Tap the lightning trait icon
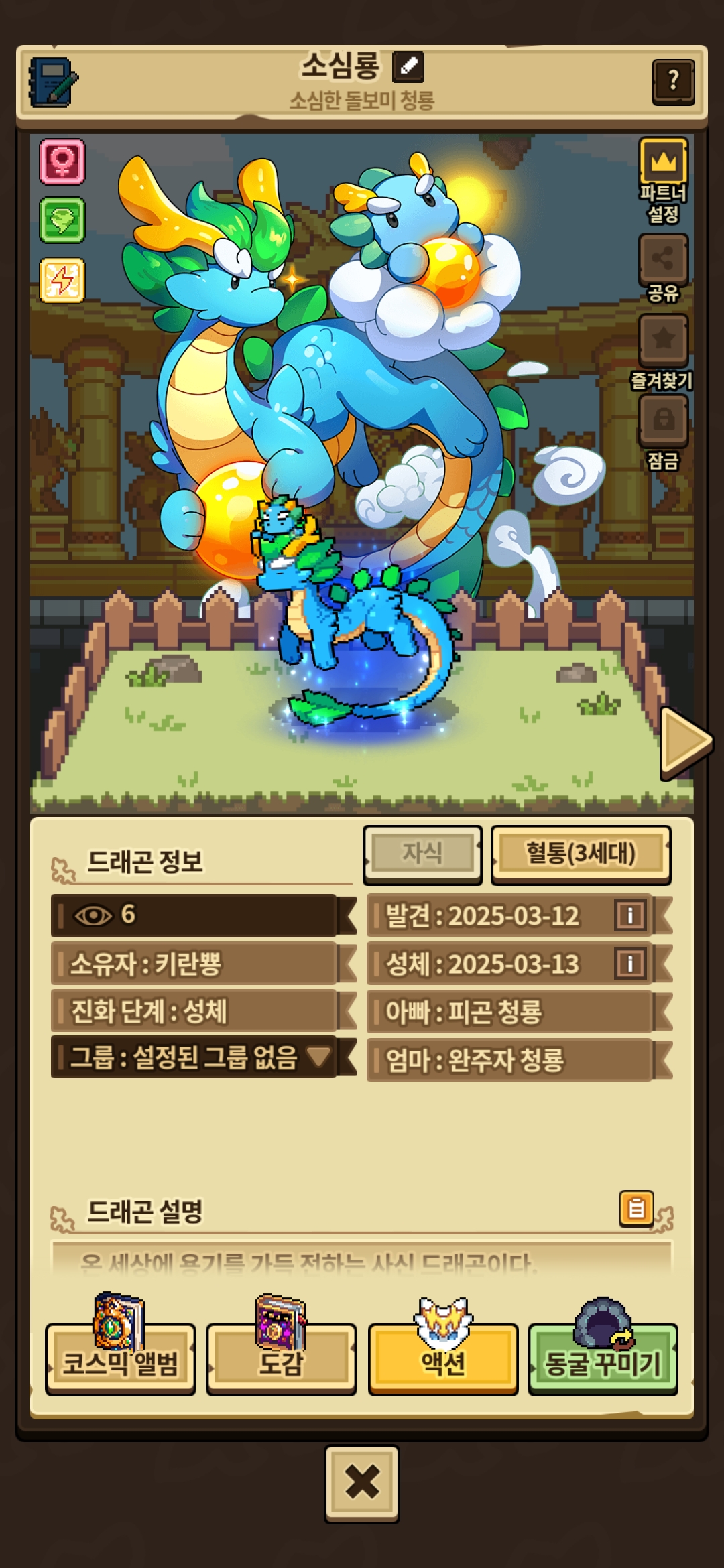 (x=62, y=280)
